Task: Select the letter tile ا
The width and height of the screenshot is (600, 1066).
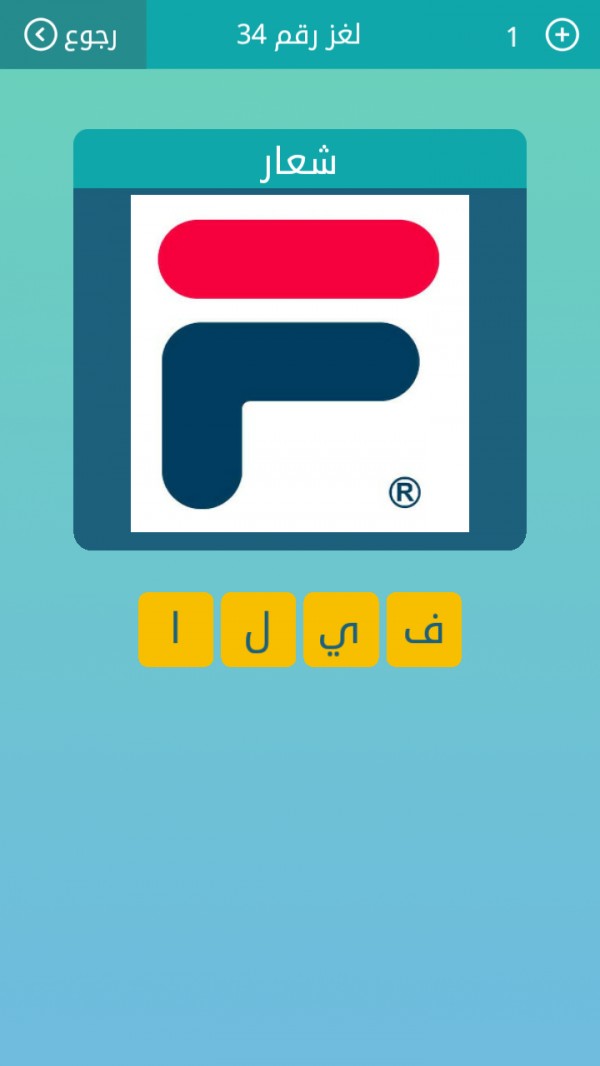Action: coord(176,629)
